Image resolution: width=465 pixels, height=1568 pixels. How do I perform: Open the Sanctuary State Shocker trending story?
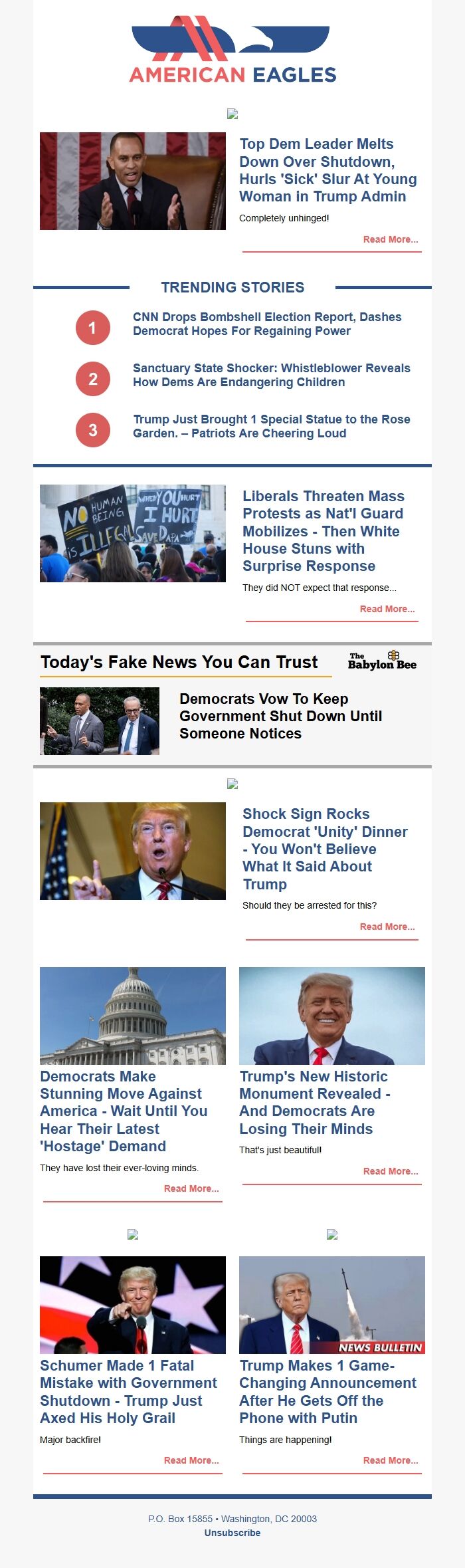(x=271, y=375)
